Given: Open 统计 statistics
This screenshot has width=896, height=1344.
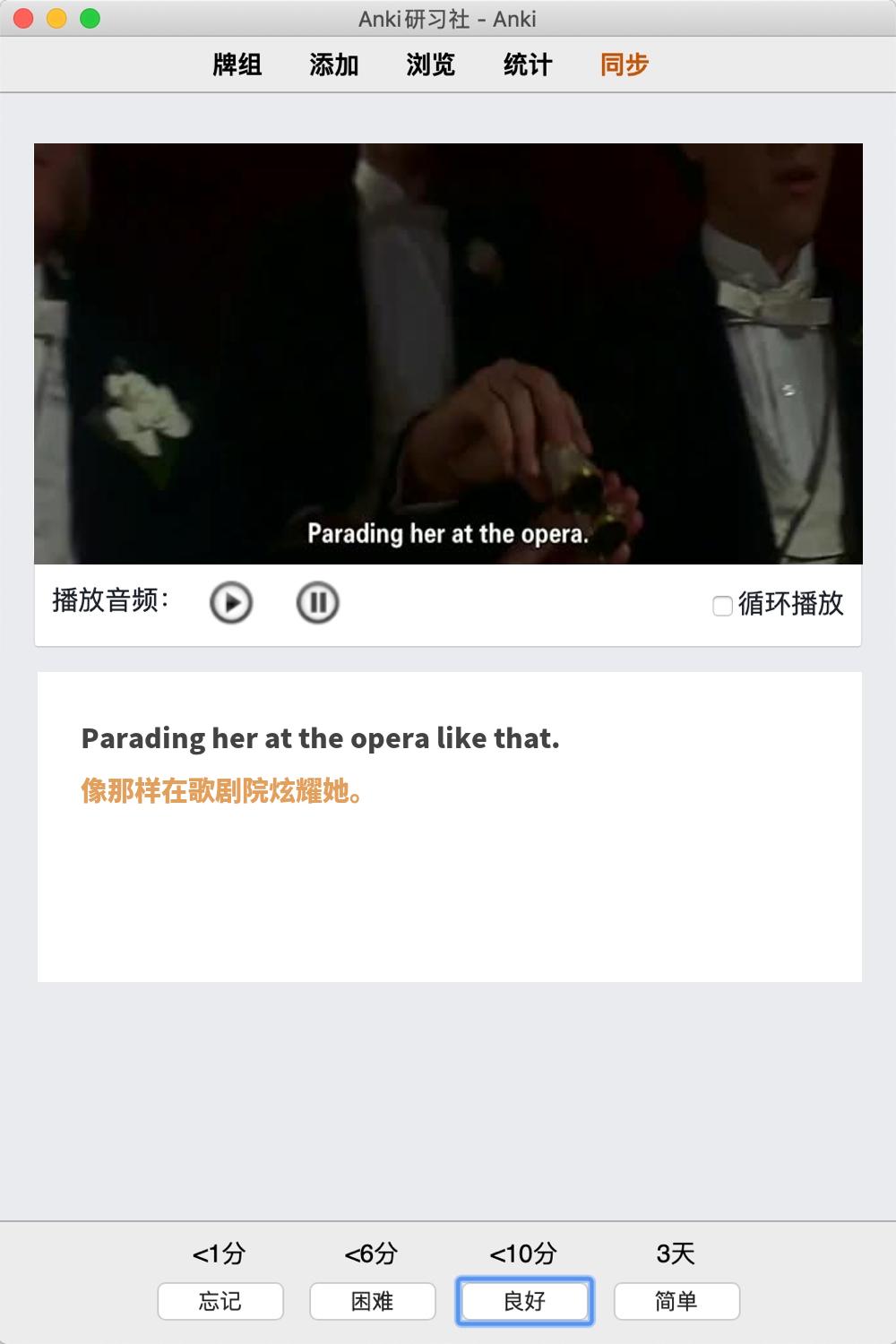Looking at the screenshot, I should coord(528,65).
